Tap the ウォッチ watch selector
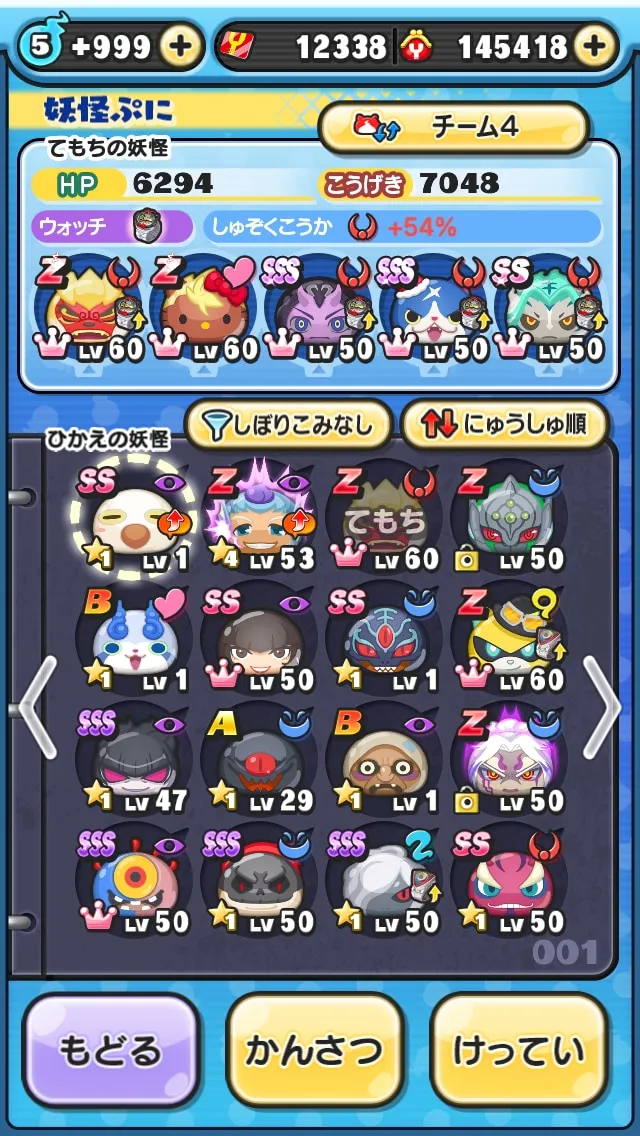 pos(112,228)
